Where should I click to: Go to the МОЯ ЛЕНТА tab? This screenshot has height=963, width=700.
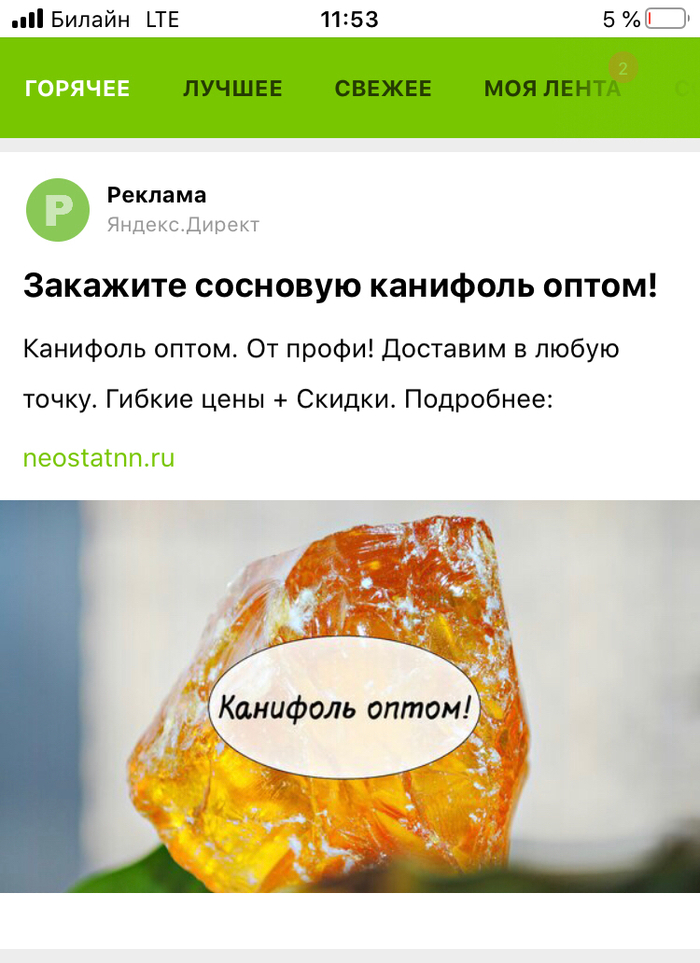point(552,89)
